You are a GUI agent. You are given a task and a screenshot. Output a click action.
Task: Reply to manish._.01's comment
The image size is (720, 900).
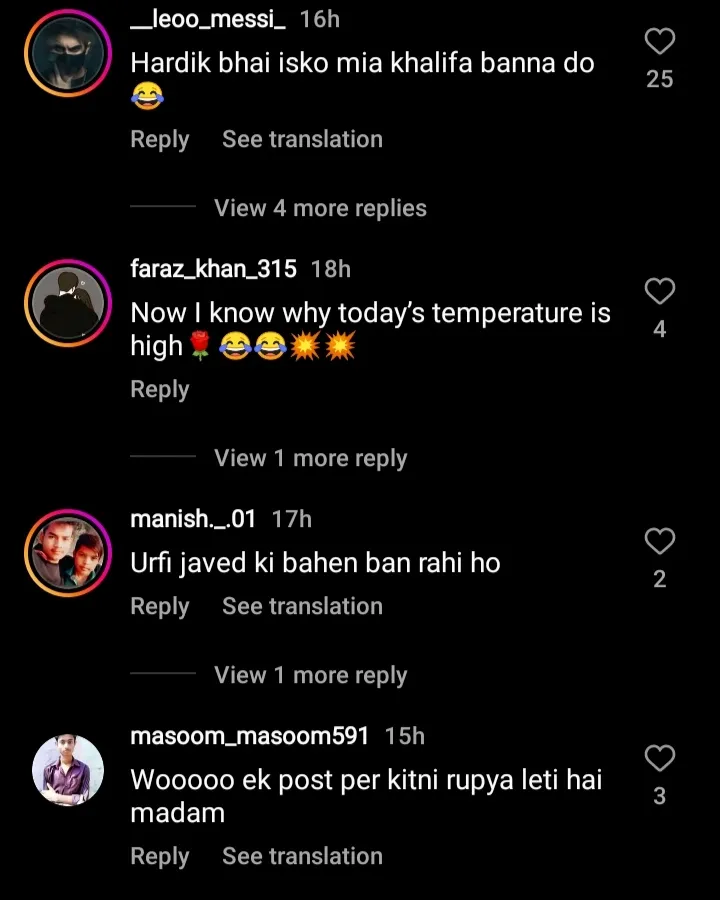pyautogui.click(x=159, y=606)
